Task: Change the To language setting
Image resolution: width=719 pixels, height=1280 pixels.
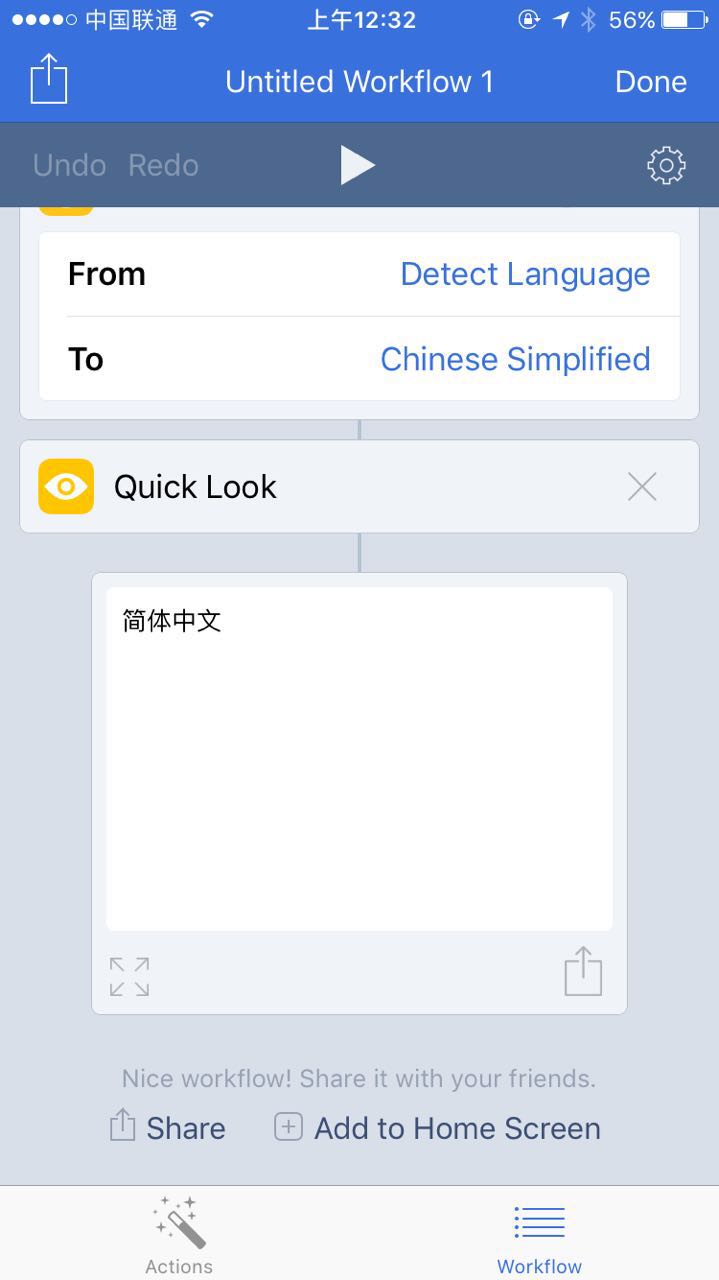Action: click(514, 359)
